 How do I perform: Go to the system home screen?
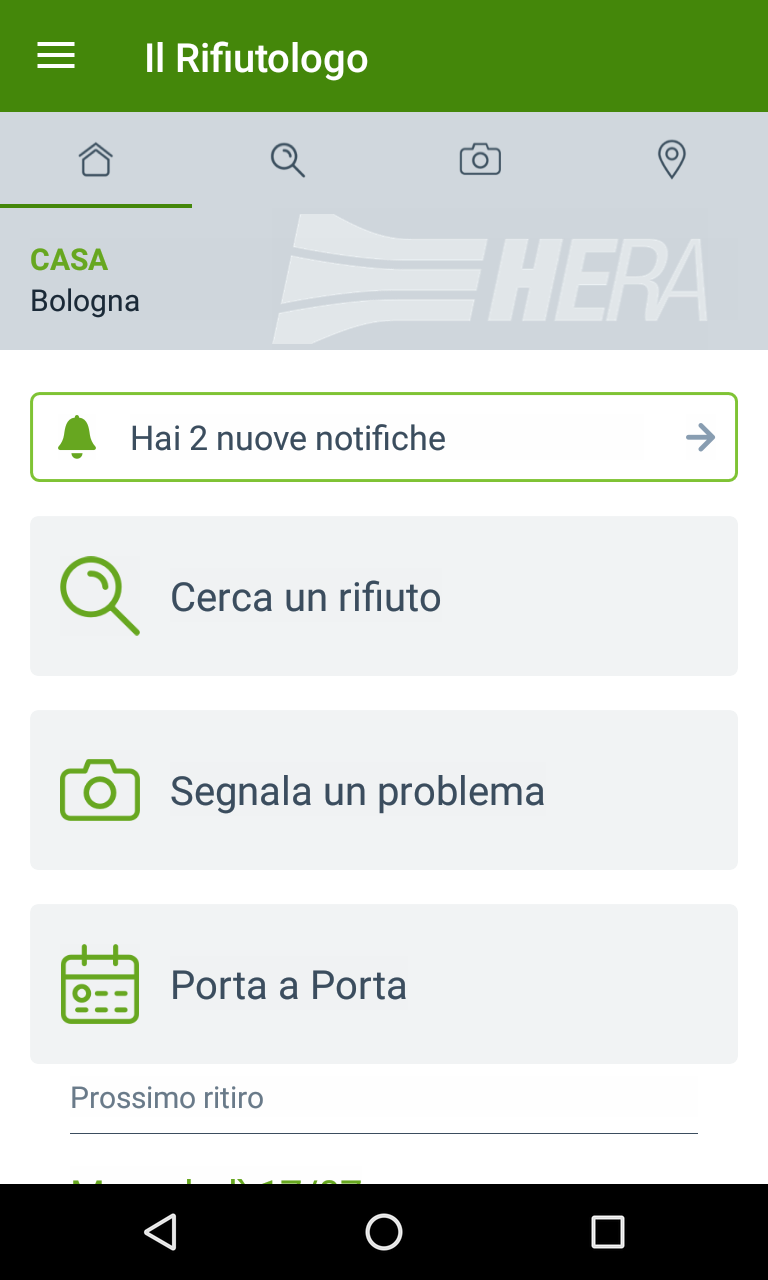click(384, 1232)
